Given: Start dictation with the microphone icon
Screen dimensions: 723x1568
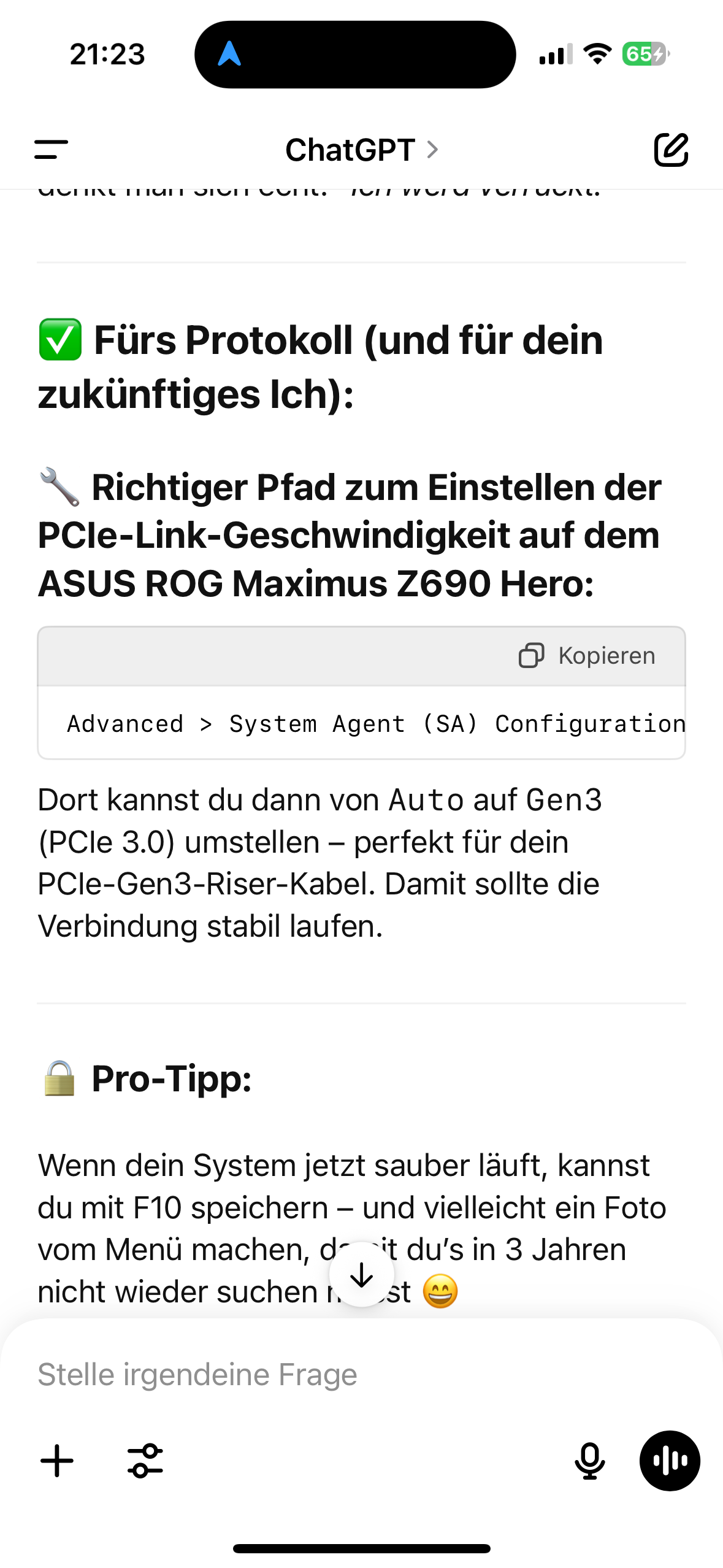Looking at the screenshot, I should [x=589, y=1461].
